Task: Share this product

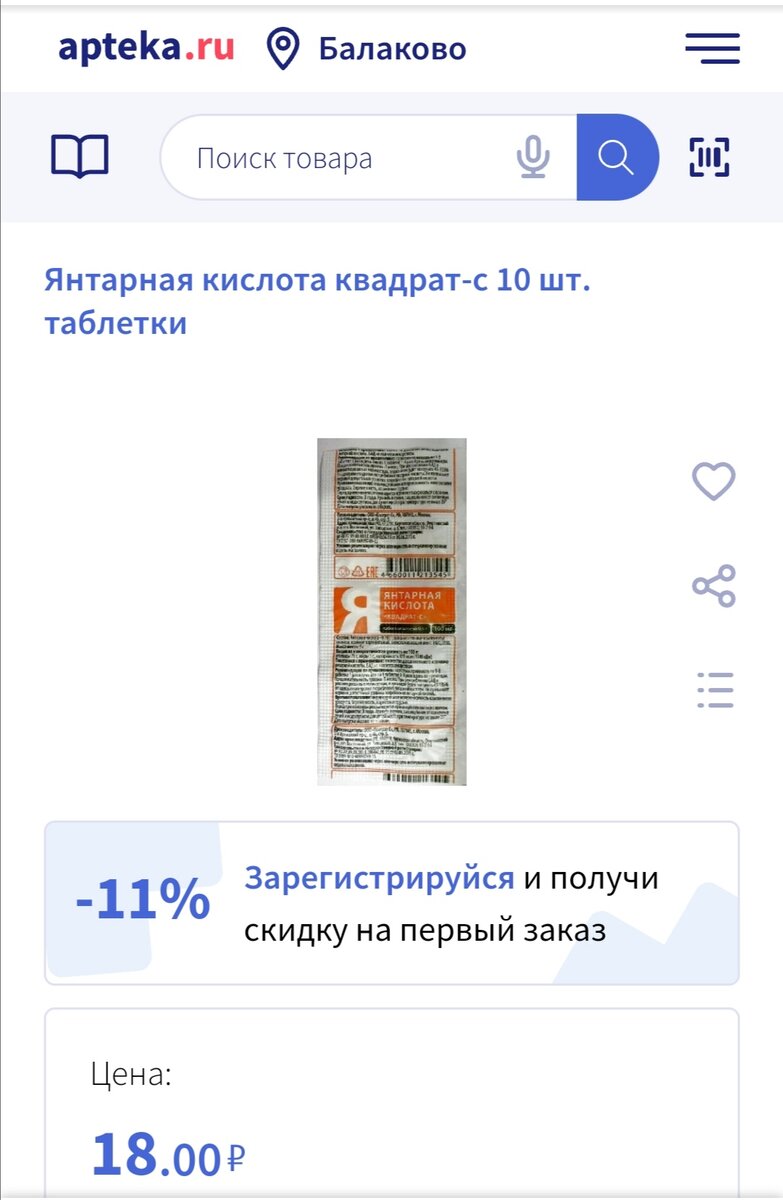Action: click(714, 586)
